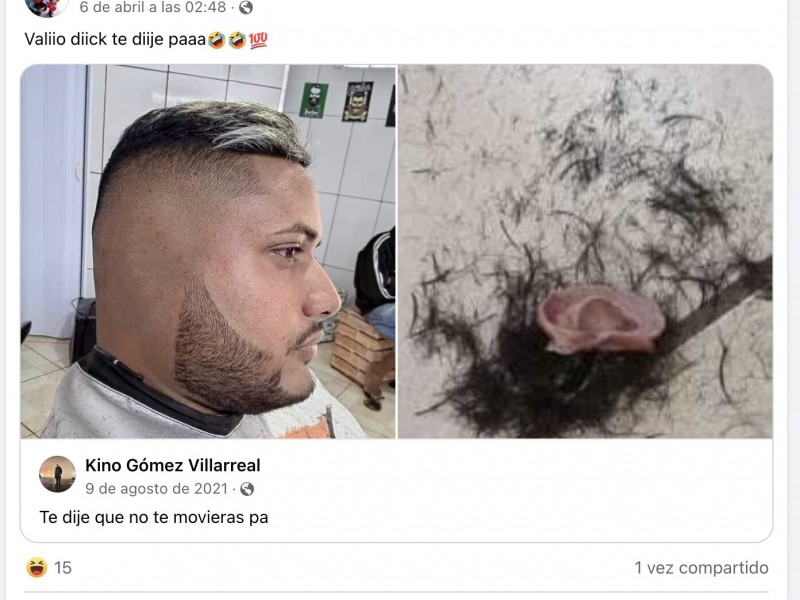Open the '1 vez compartido' shares list
Image resolution: width=800 pixels, height=600 pixels.
pyautogui.click(x=701, y=568)
